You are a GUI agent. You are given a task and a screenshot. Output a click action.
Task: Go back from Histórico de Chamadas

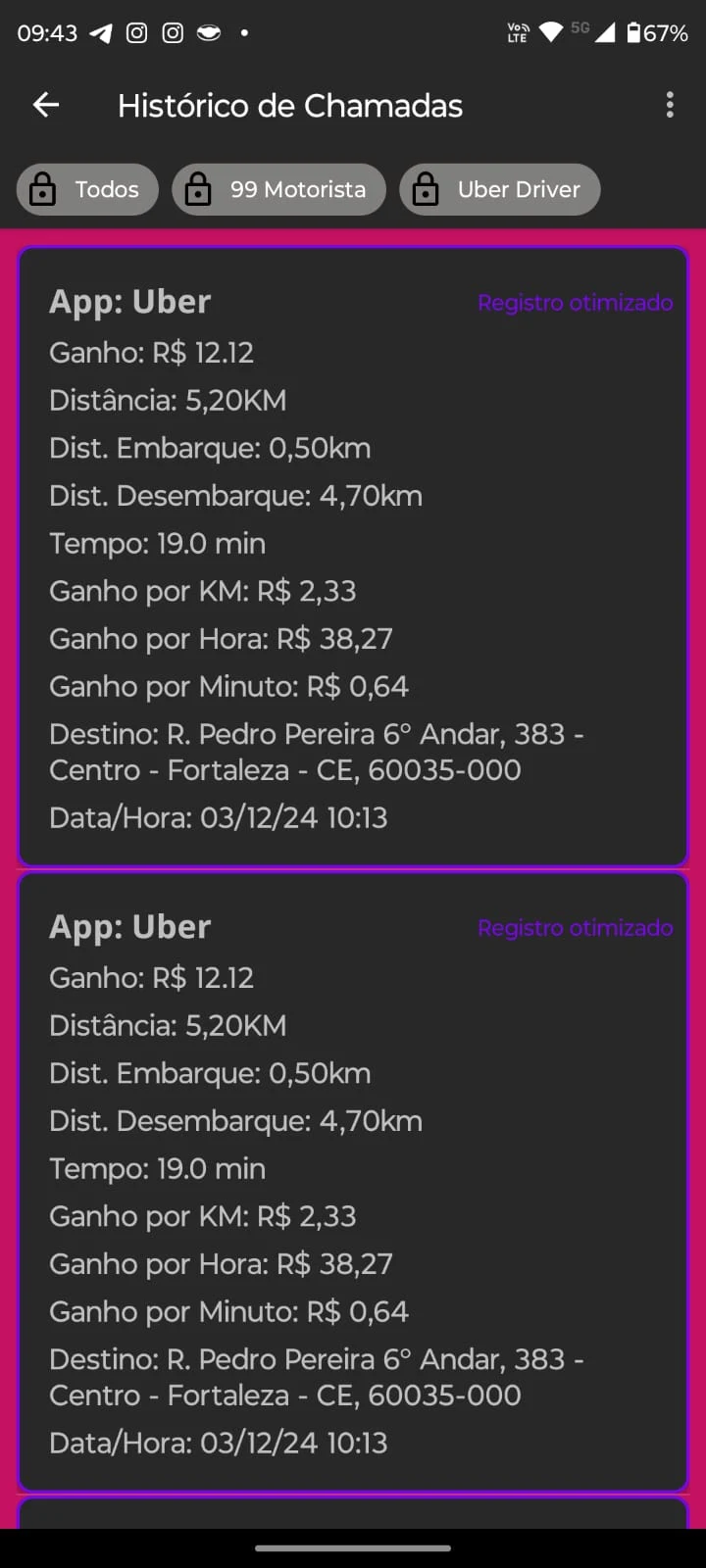pos(46,105)
